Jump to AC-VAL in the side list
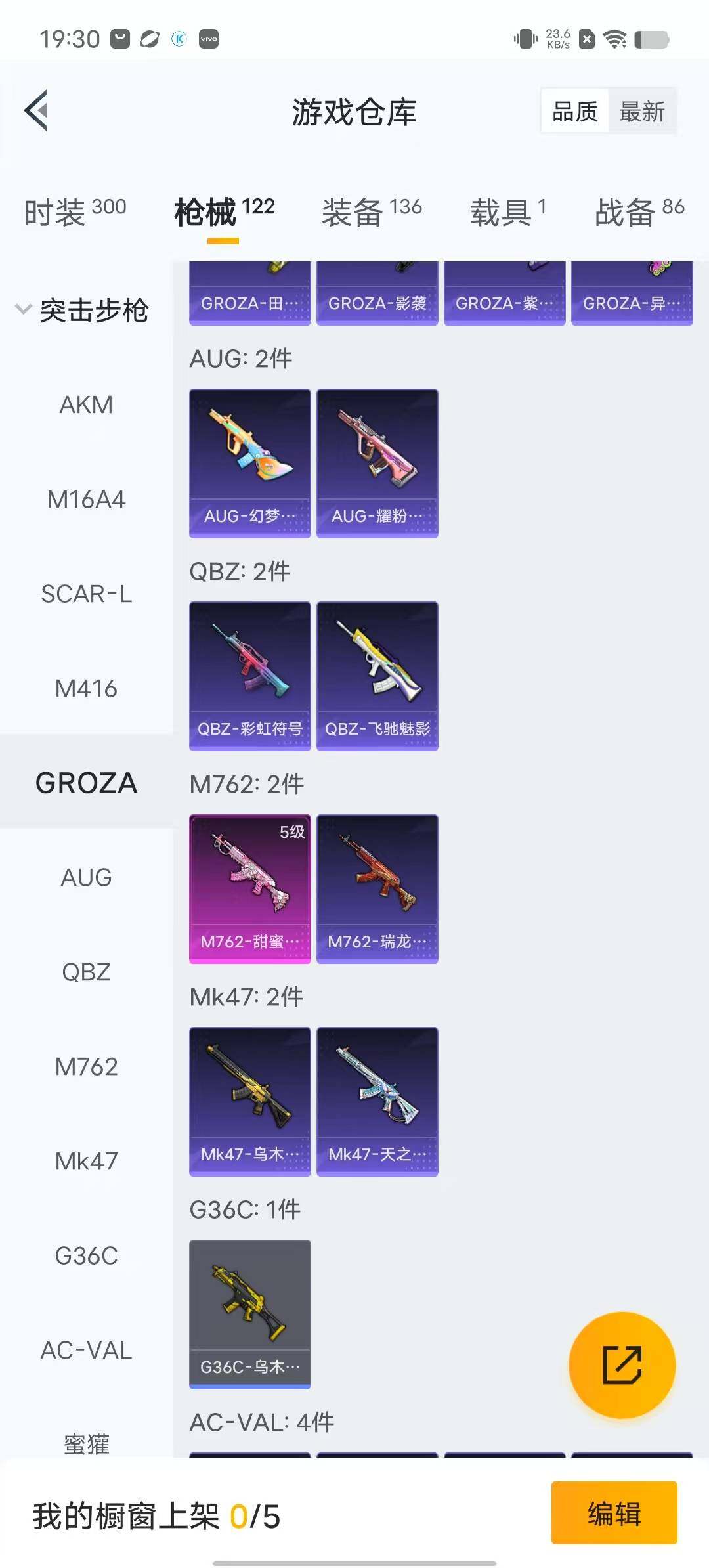The height and width of the screenshot is (1568, 709). click(x=86, y=1350)
